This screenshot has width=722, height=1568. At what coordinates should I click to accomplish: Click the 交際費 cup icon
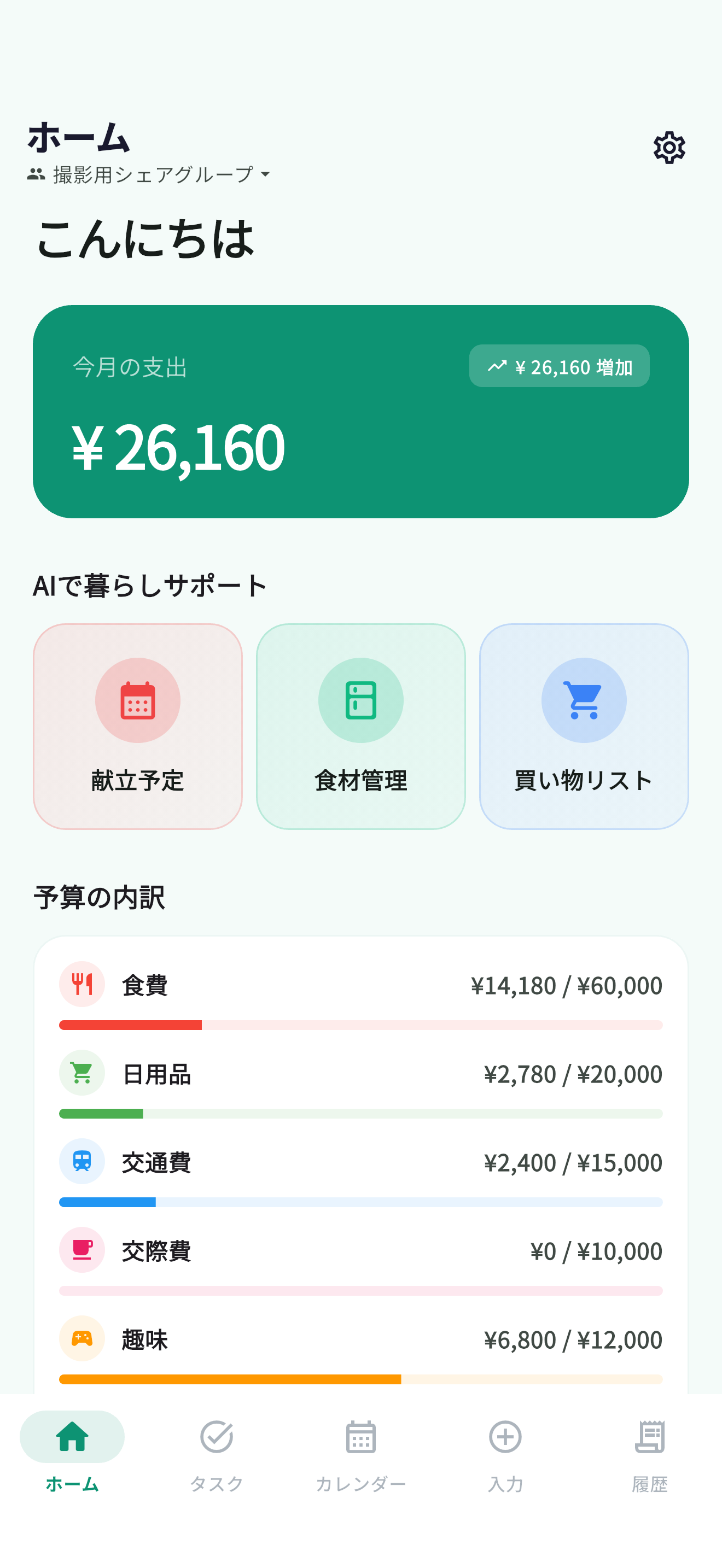click(x=81, y=1250)
